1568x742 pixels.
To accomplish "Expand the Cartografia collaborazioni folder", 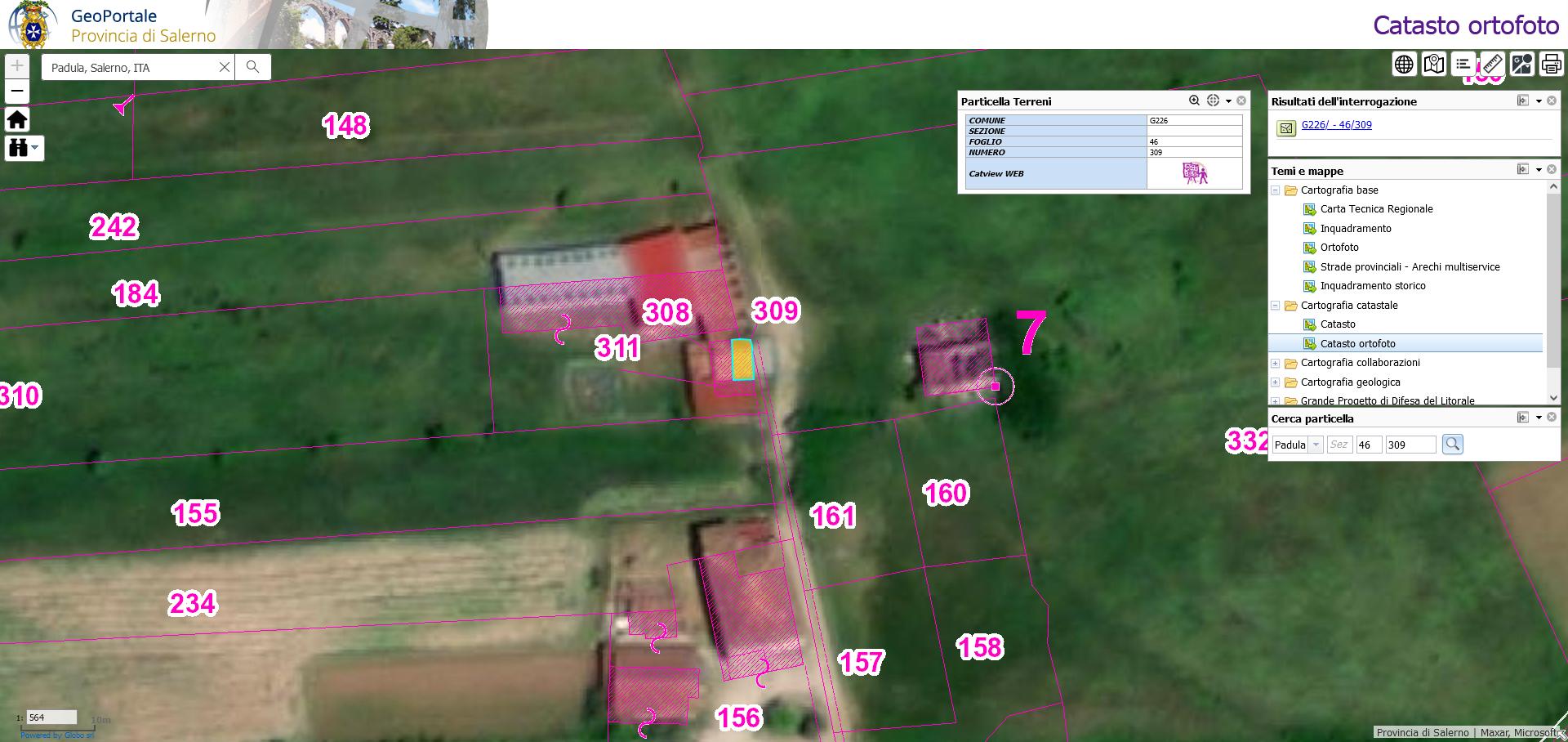I will pos(1275,363).
